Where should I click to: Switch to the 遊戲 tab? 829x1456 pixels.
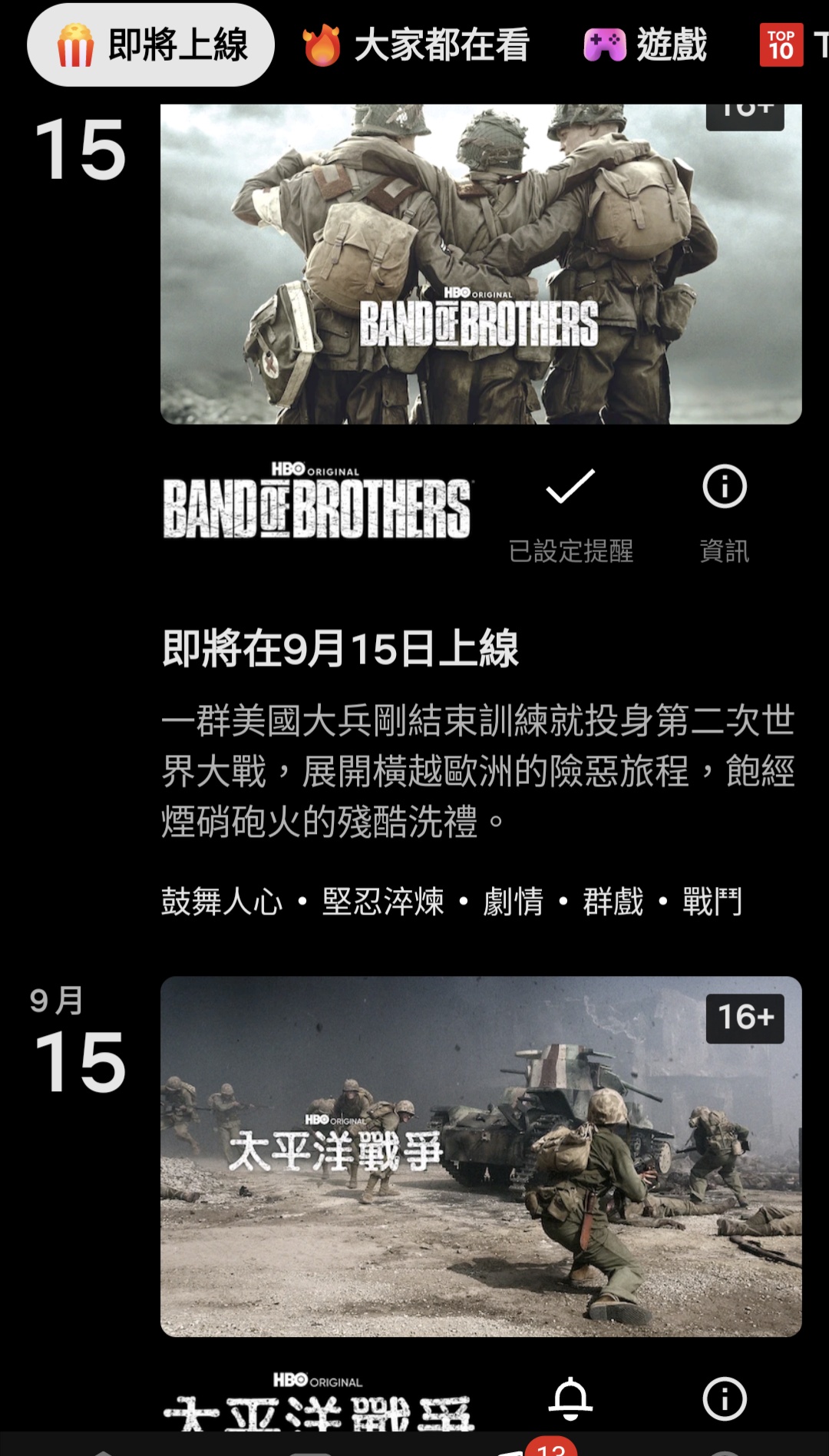[646, 45]
